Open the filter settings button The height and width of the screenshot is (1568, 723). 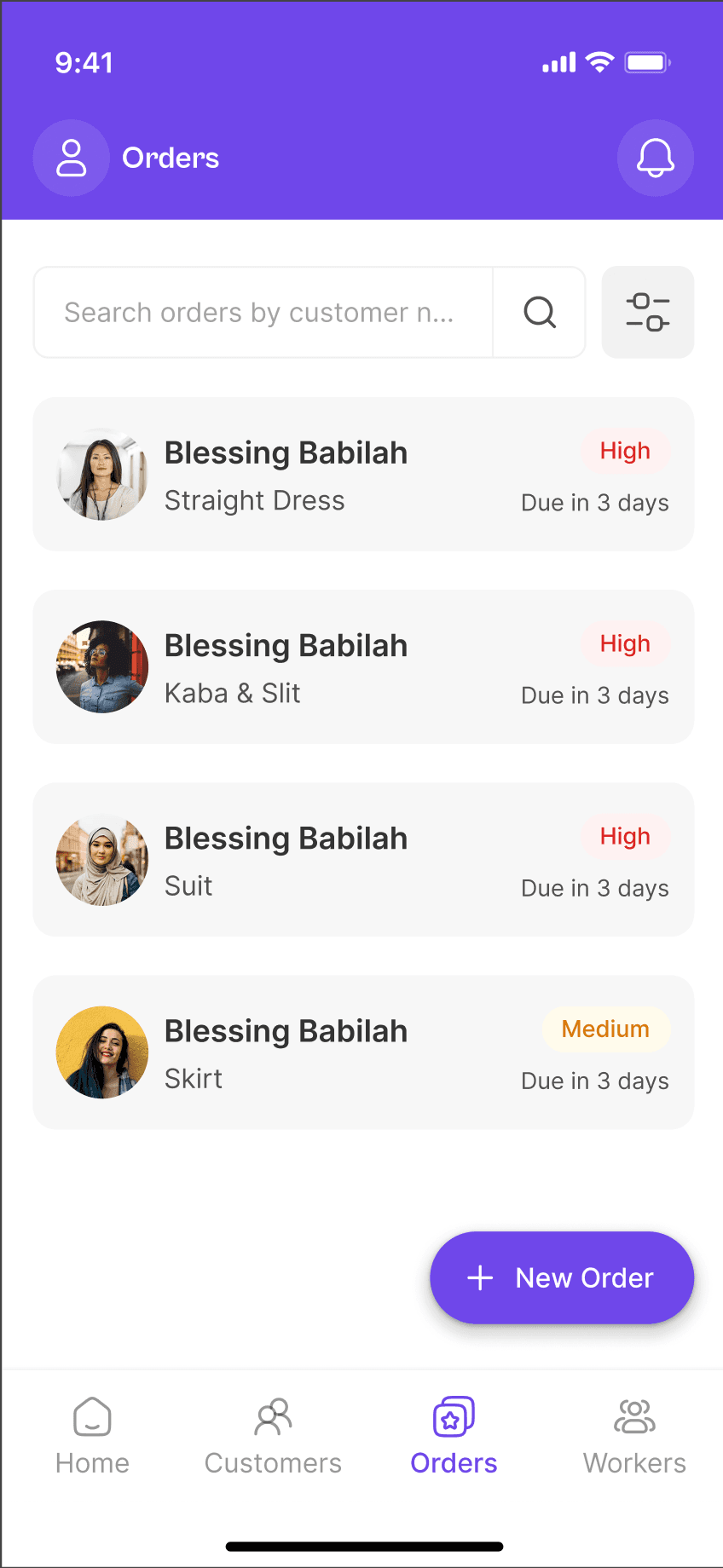tap(648, 313)
